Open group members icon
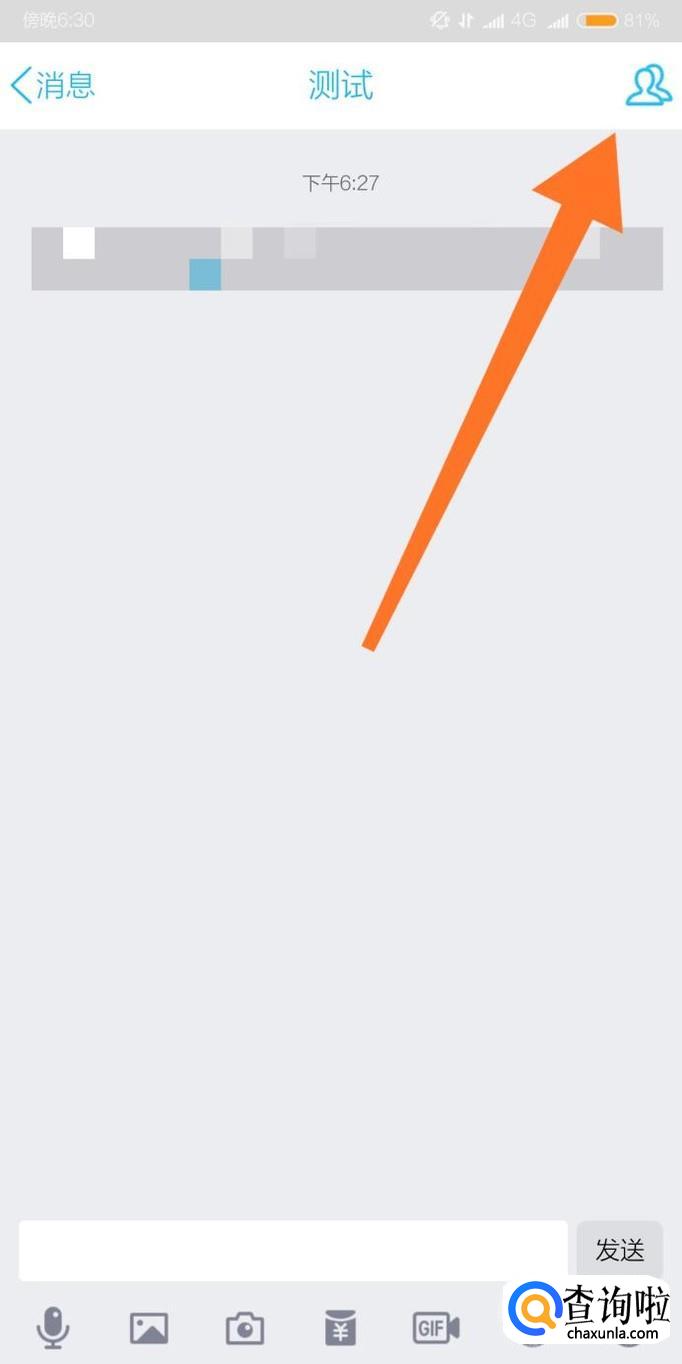Viewport: 682px width, 1364px height. 648,86
